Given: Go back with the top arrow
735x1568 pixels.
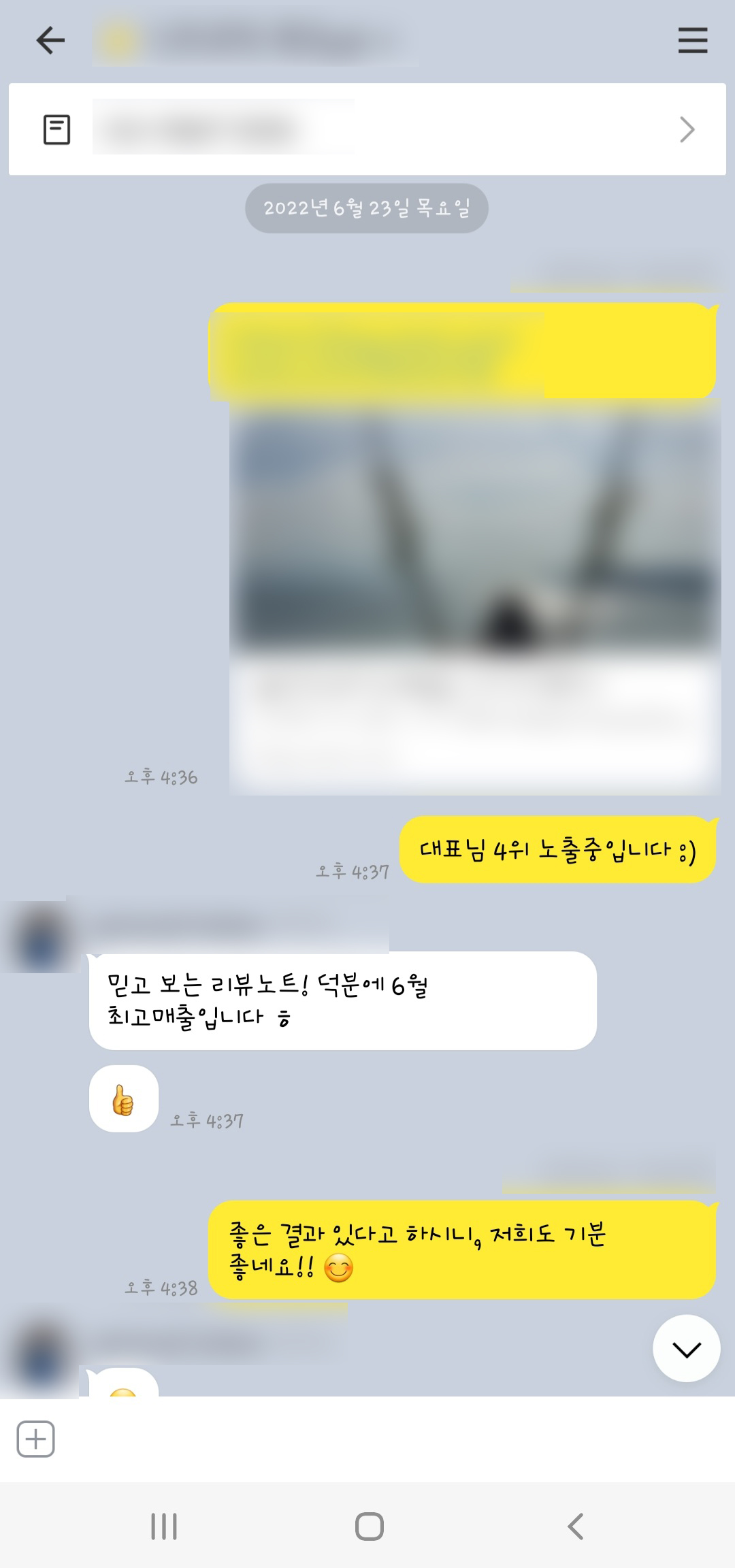Looking at the screenshot, I should point(50,41).
